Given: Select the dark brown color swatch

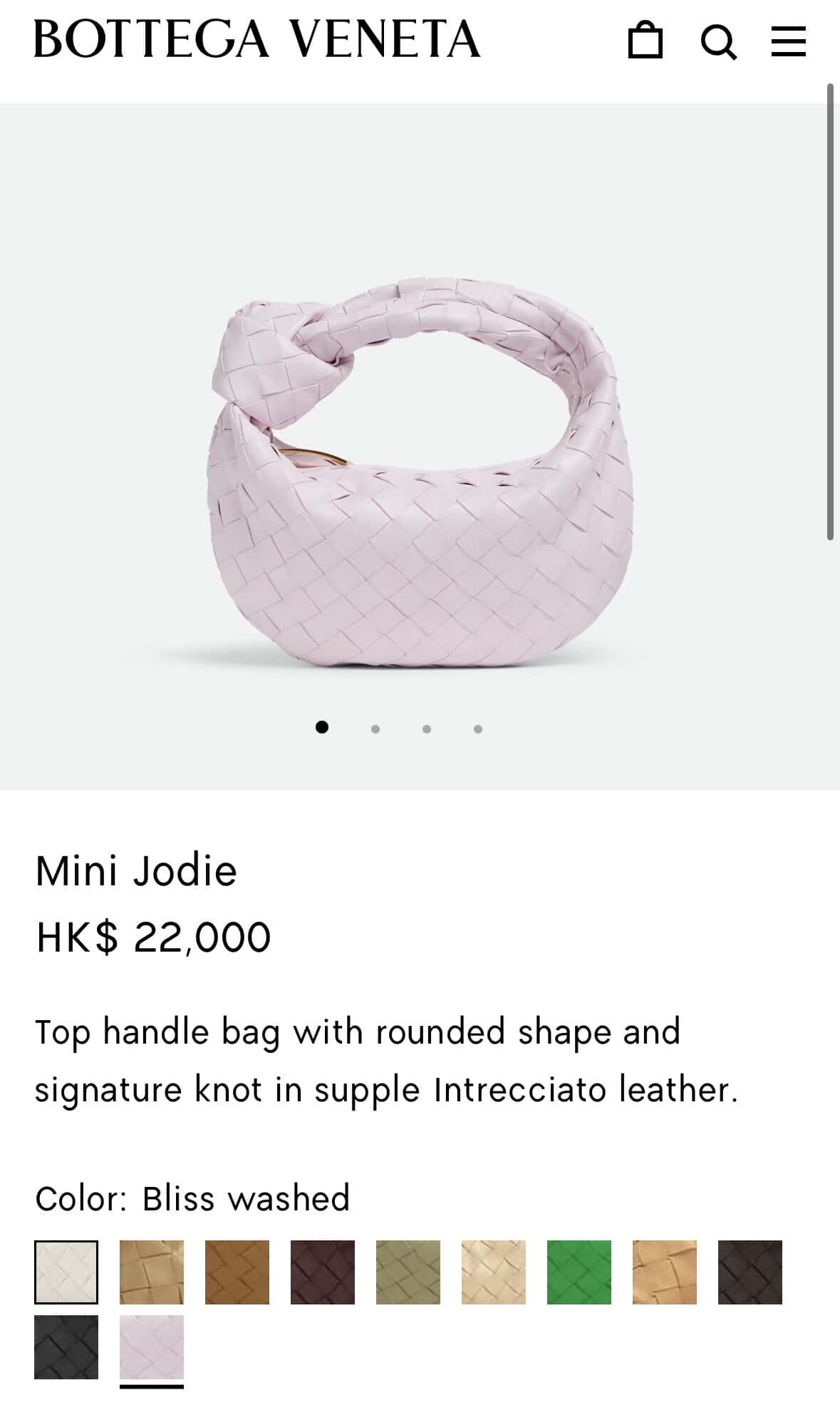Looking at the screenshot, I should tap(750, 1272).
